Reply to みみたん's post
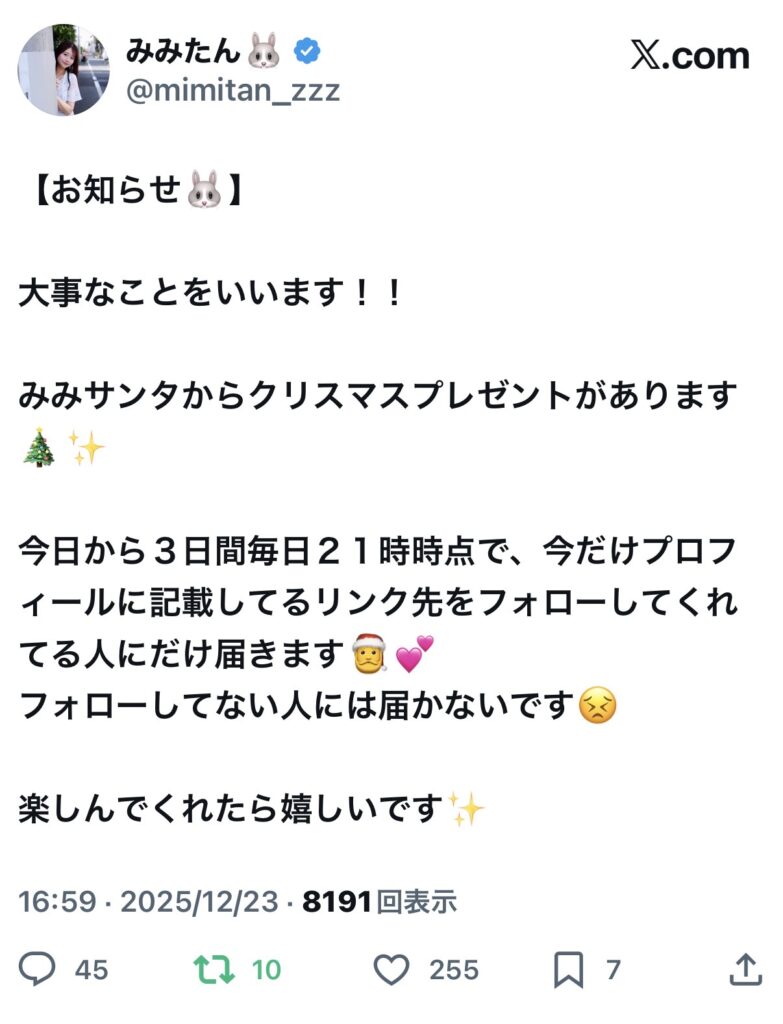 [x=39, y=968]
